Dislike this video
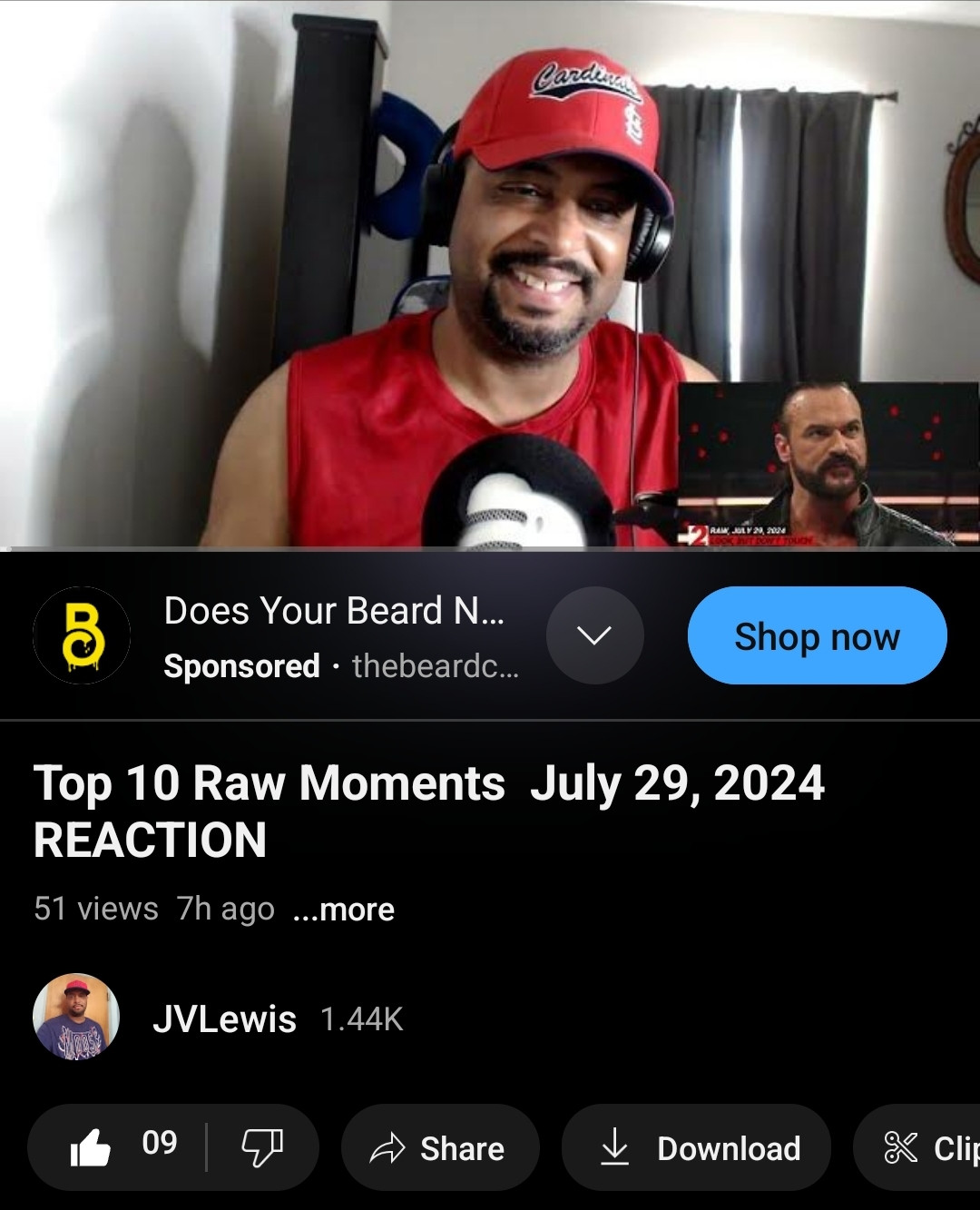The image size is (980, 1210). 262,1147
